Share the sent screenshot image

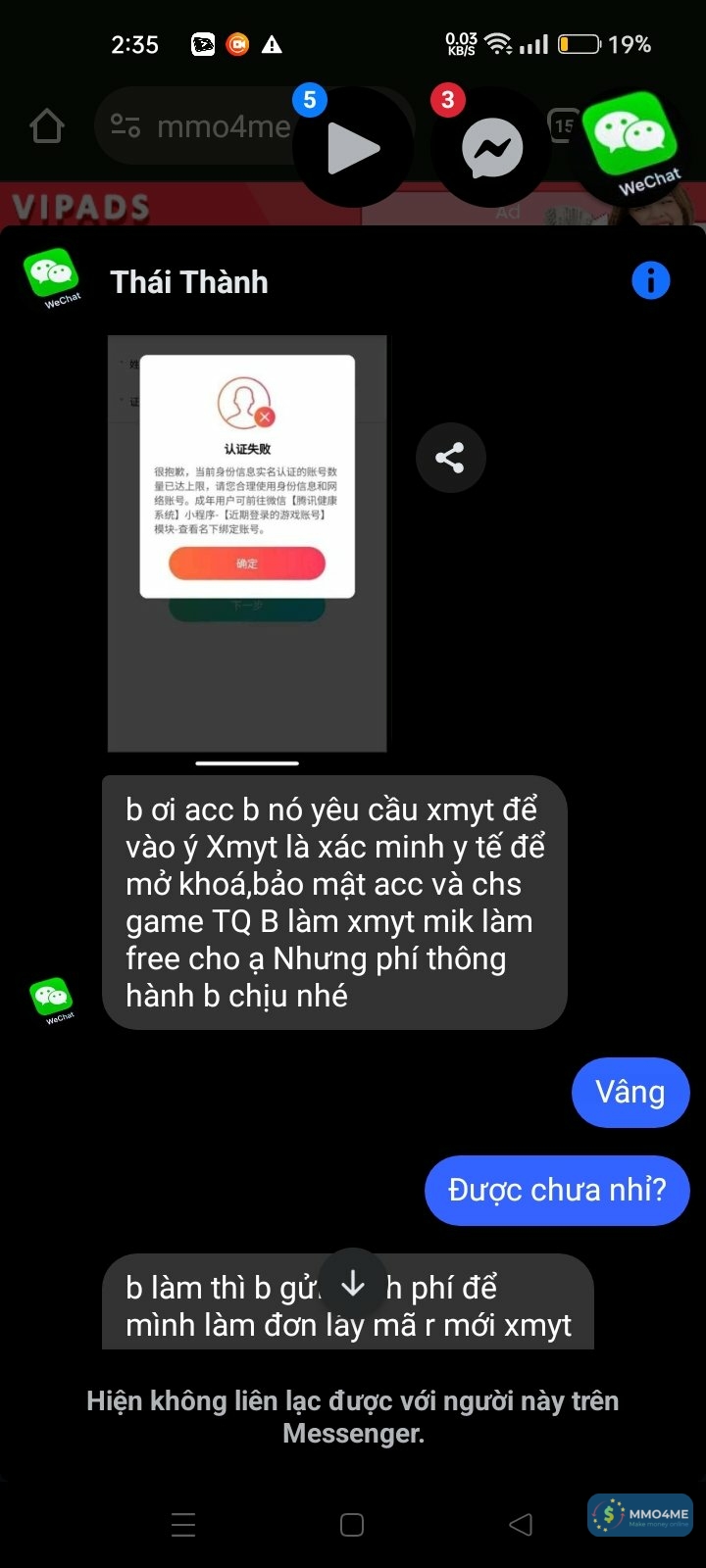450,458
